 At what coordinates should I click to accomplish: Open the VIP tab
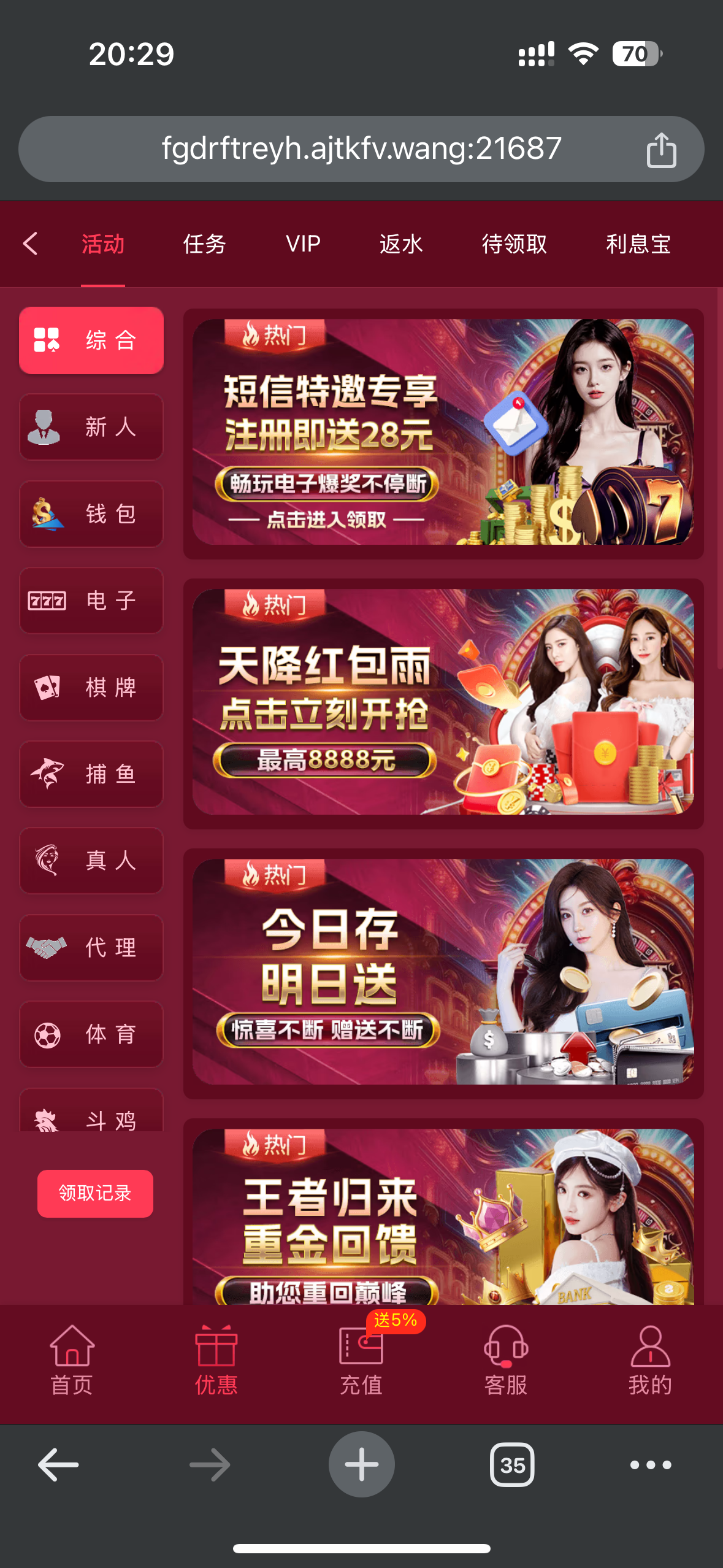pyautogui.click(x=303, y=244)
